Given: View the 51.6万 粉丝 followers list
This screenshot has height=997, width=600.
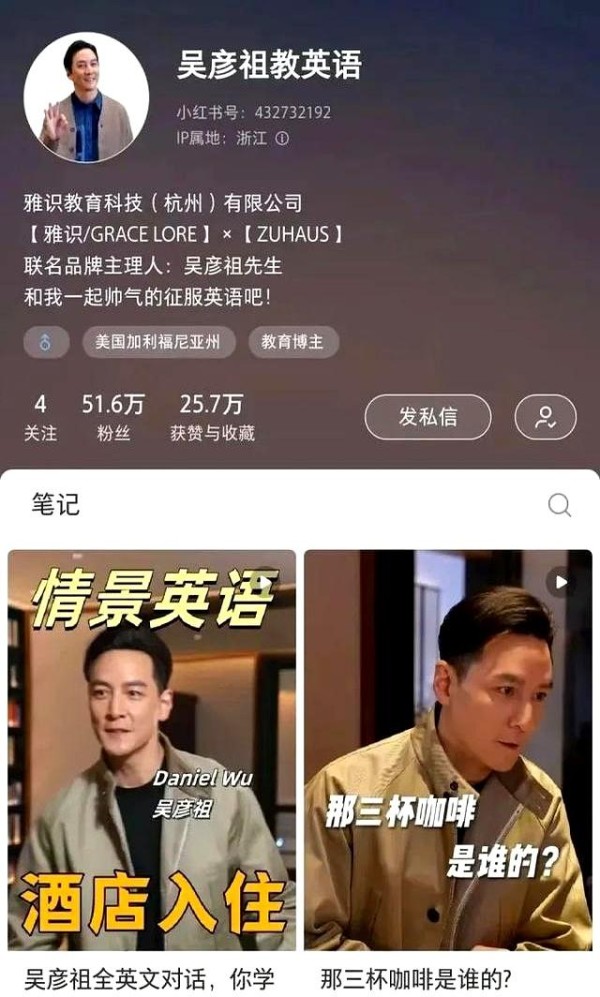Looking at the screenshot, I should tap(113, 417).
